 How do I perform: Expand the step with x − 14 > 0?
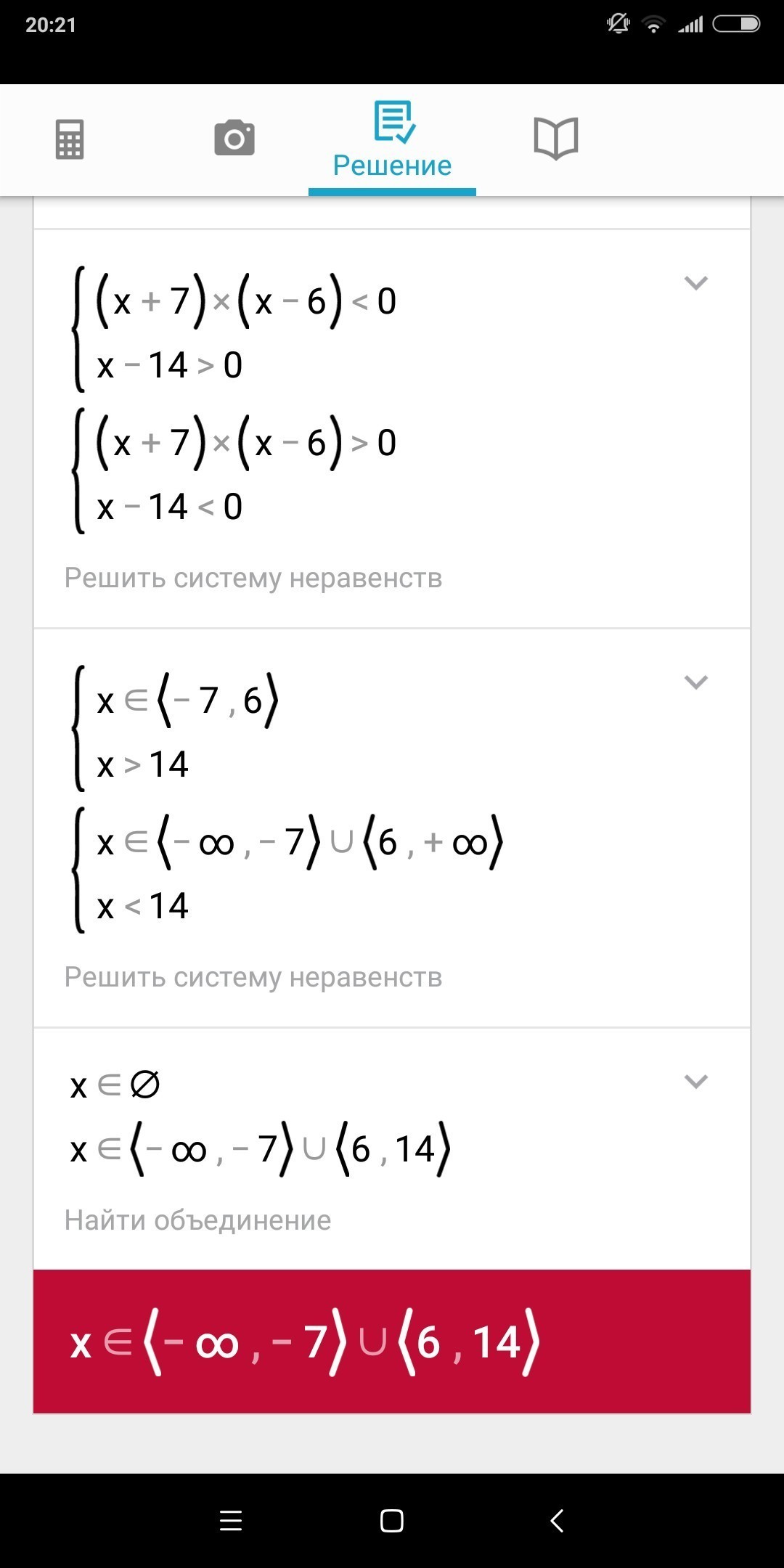696,282
